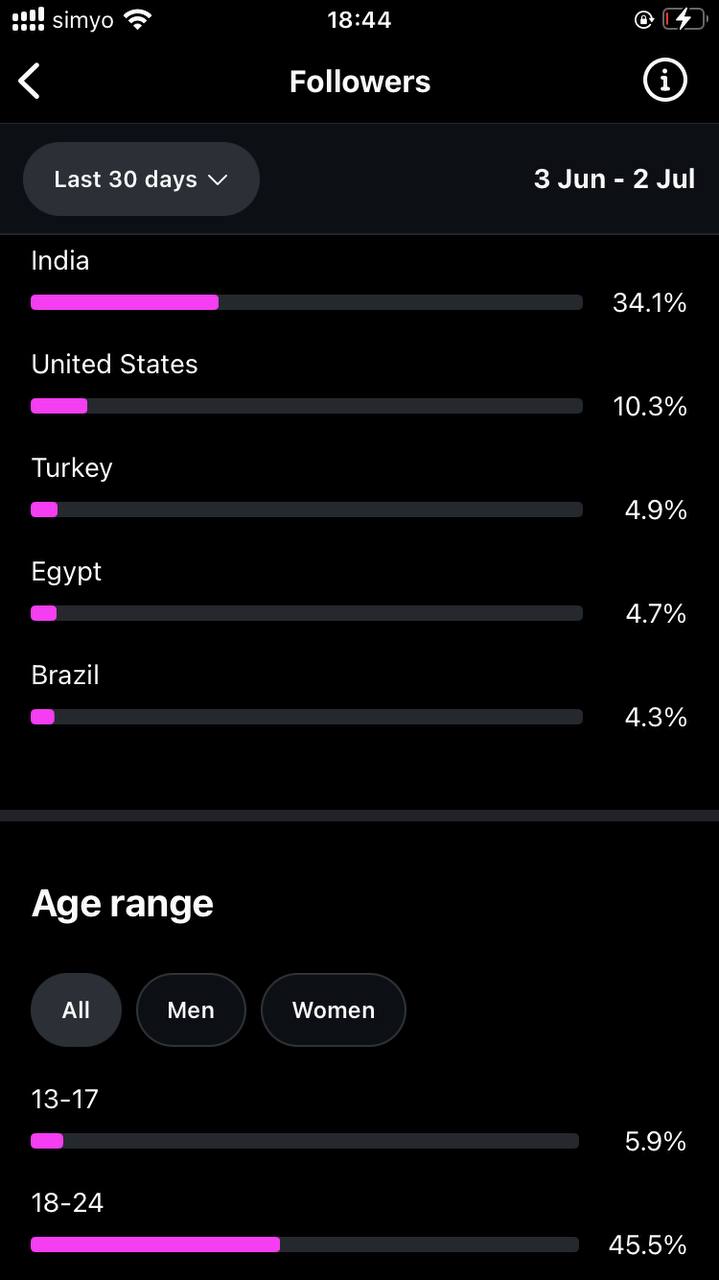Filter age range by Women
This screenshot has width=719, height=1280.
(333, 1010)
